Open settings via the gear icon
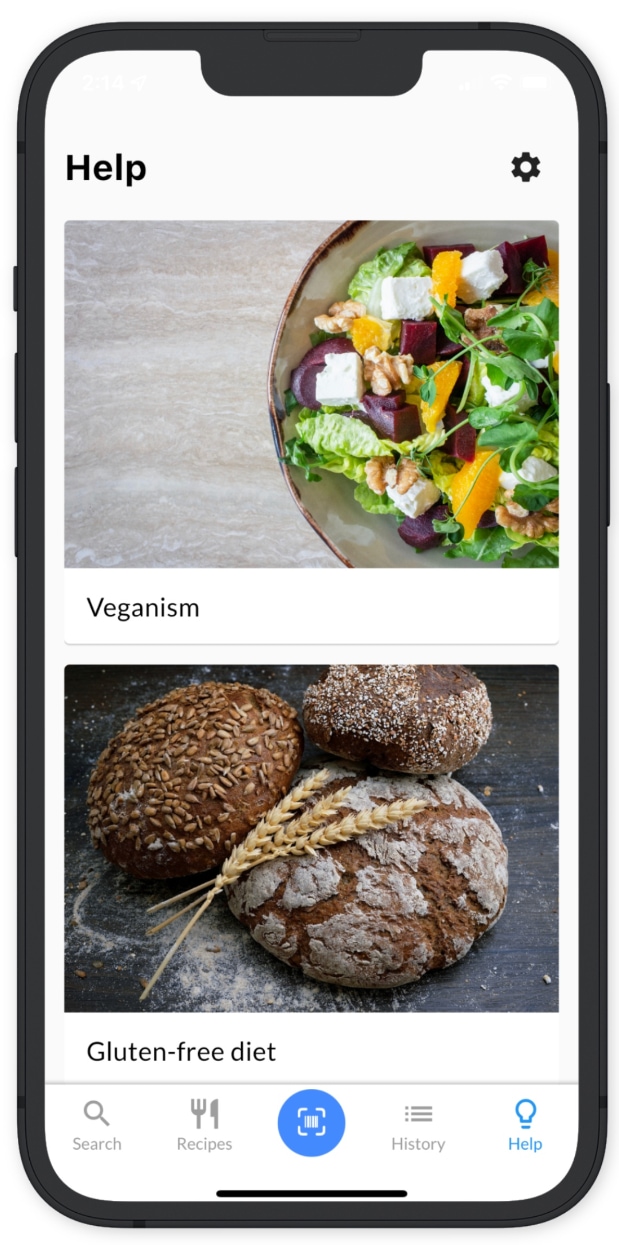The image size is (619, 1245). point(525,167)
